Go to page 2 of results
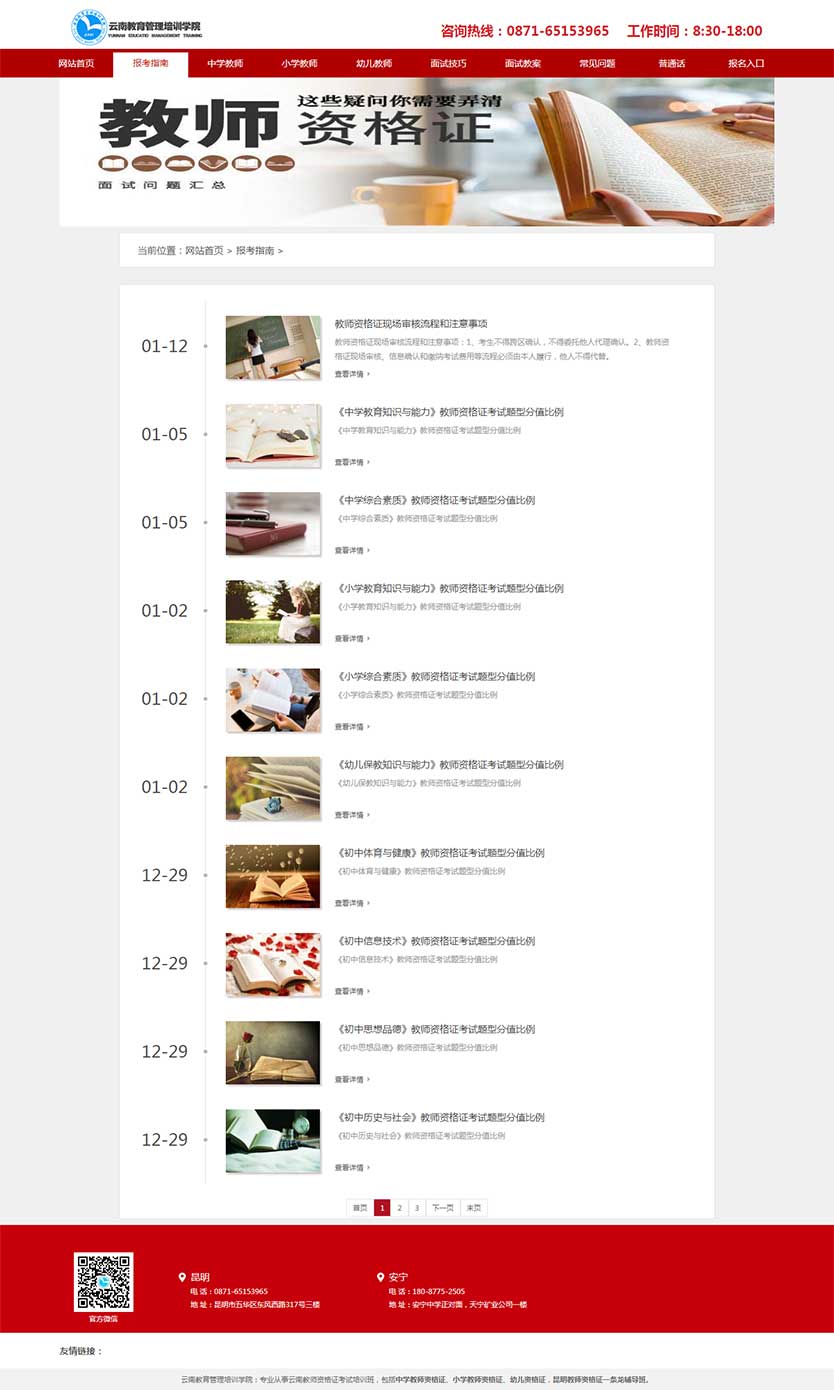The image size is (834, 1390). tap(399, 1208)
